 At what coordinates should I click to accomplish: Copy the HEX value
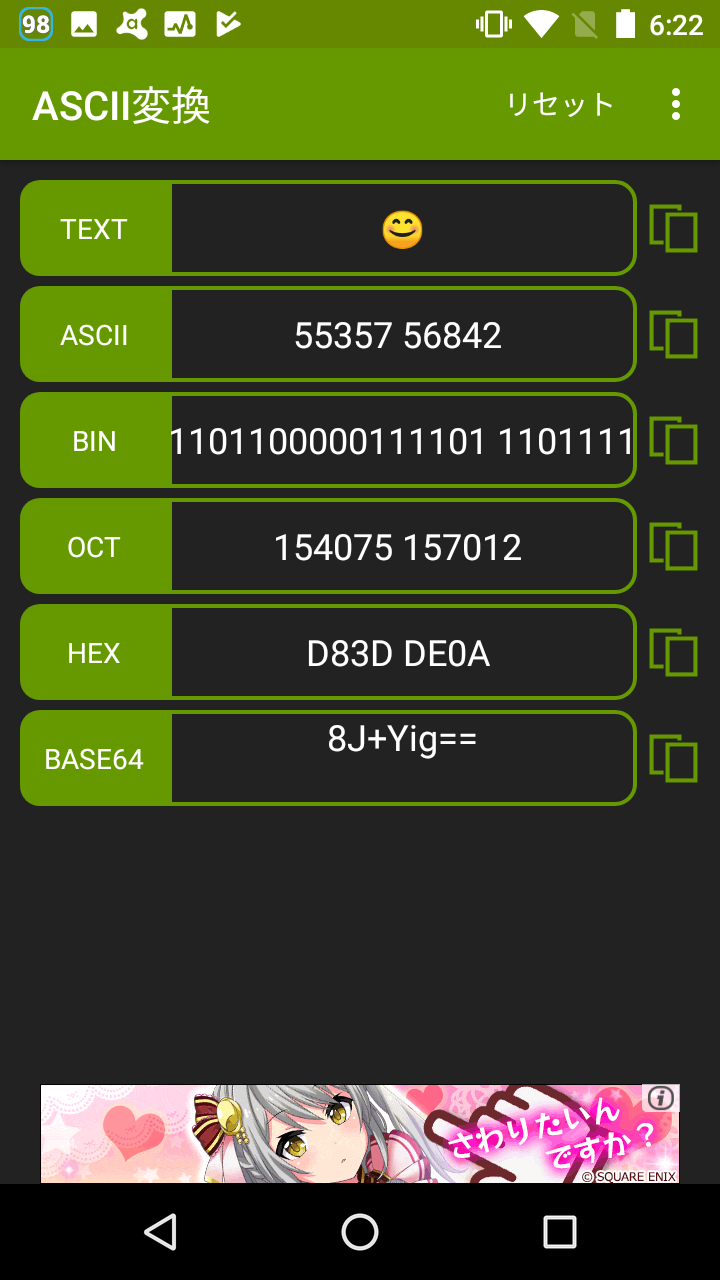[673, 653]
